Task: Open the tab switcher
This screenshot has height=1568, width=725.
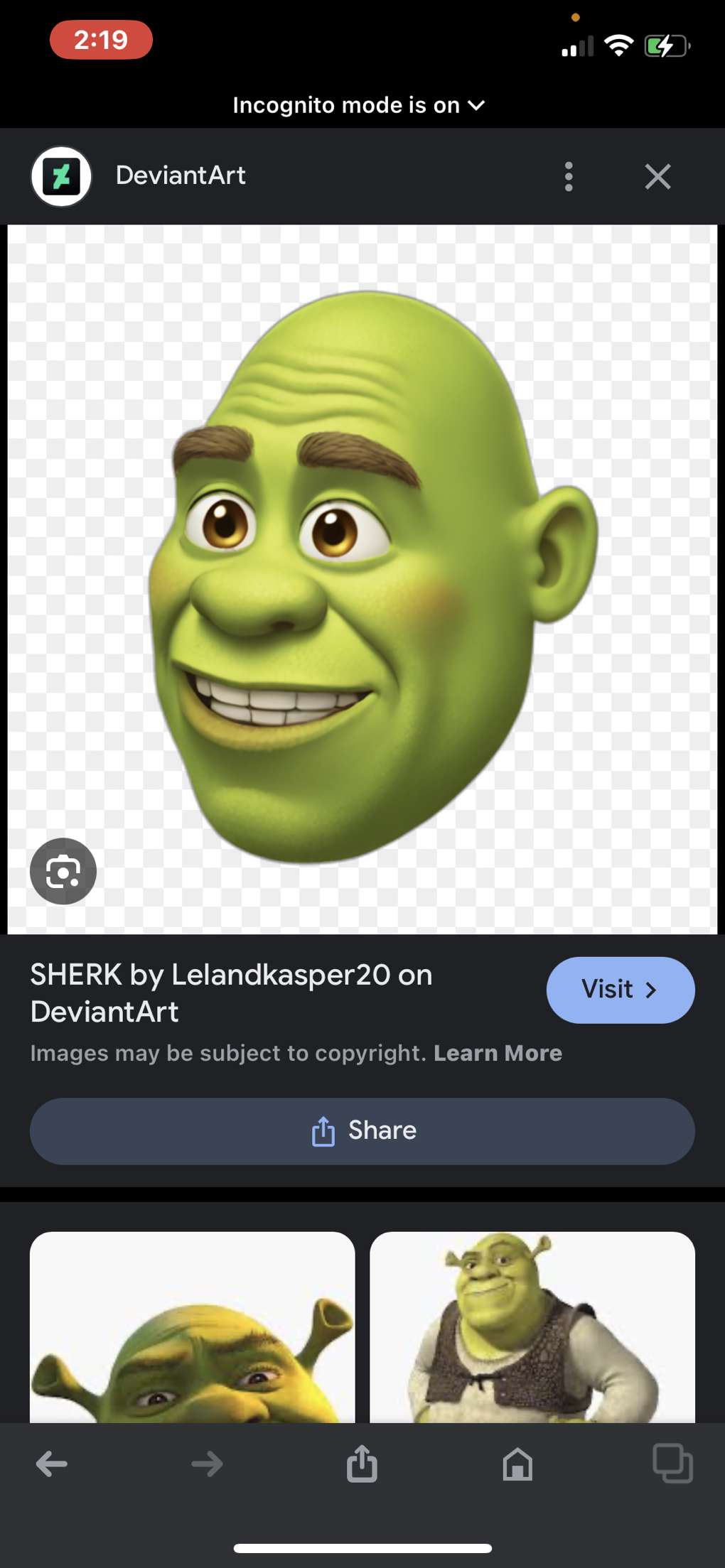Action: point(672,1464)
